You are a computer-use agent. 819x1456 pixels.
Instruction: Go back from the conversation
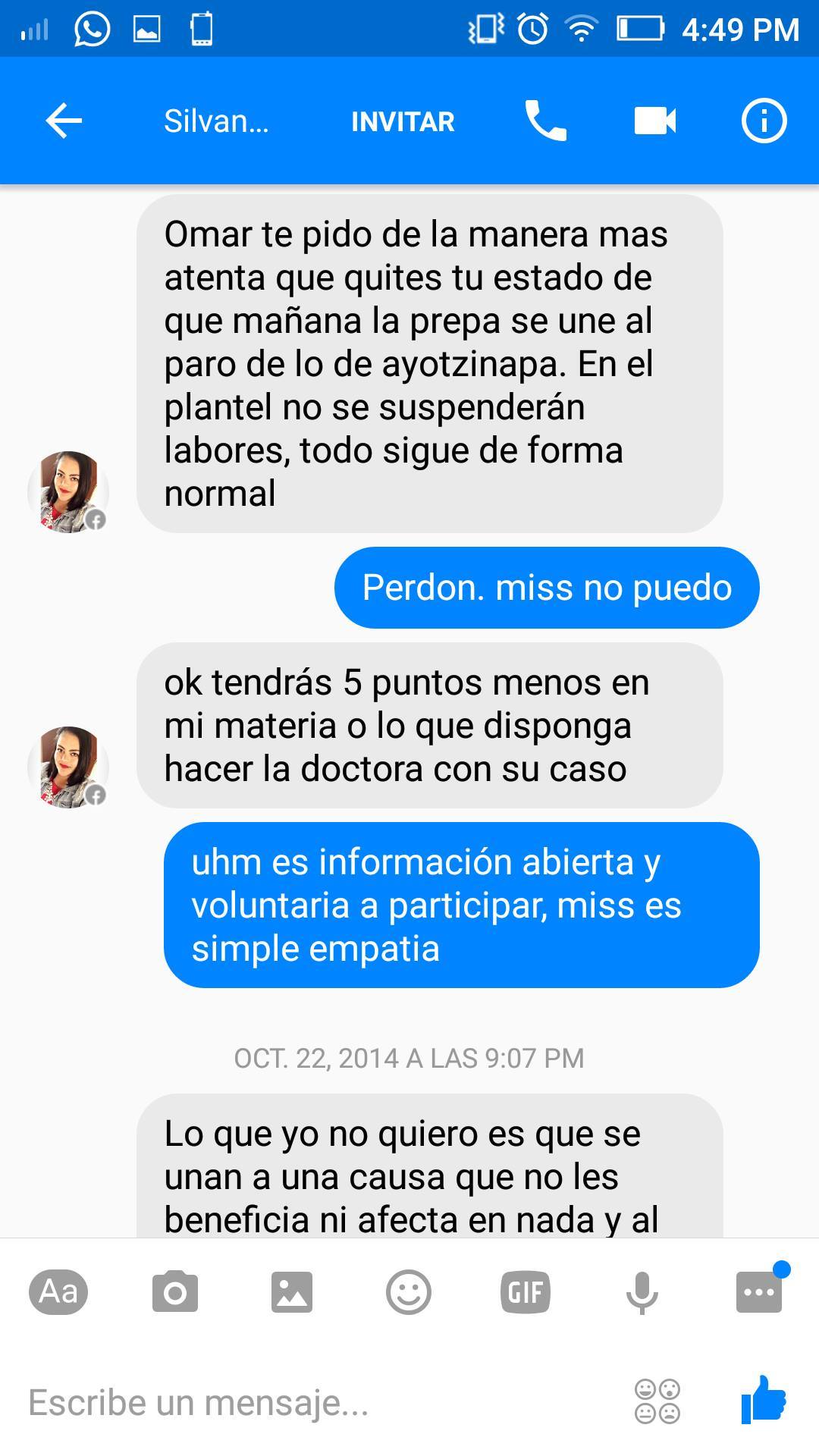click(x=64, y=121)
